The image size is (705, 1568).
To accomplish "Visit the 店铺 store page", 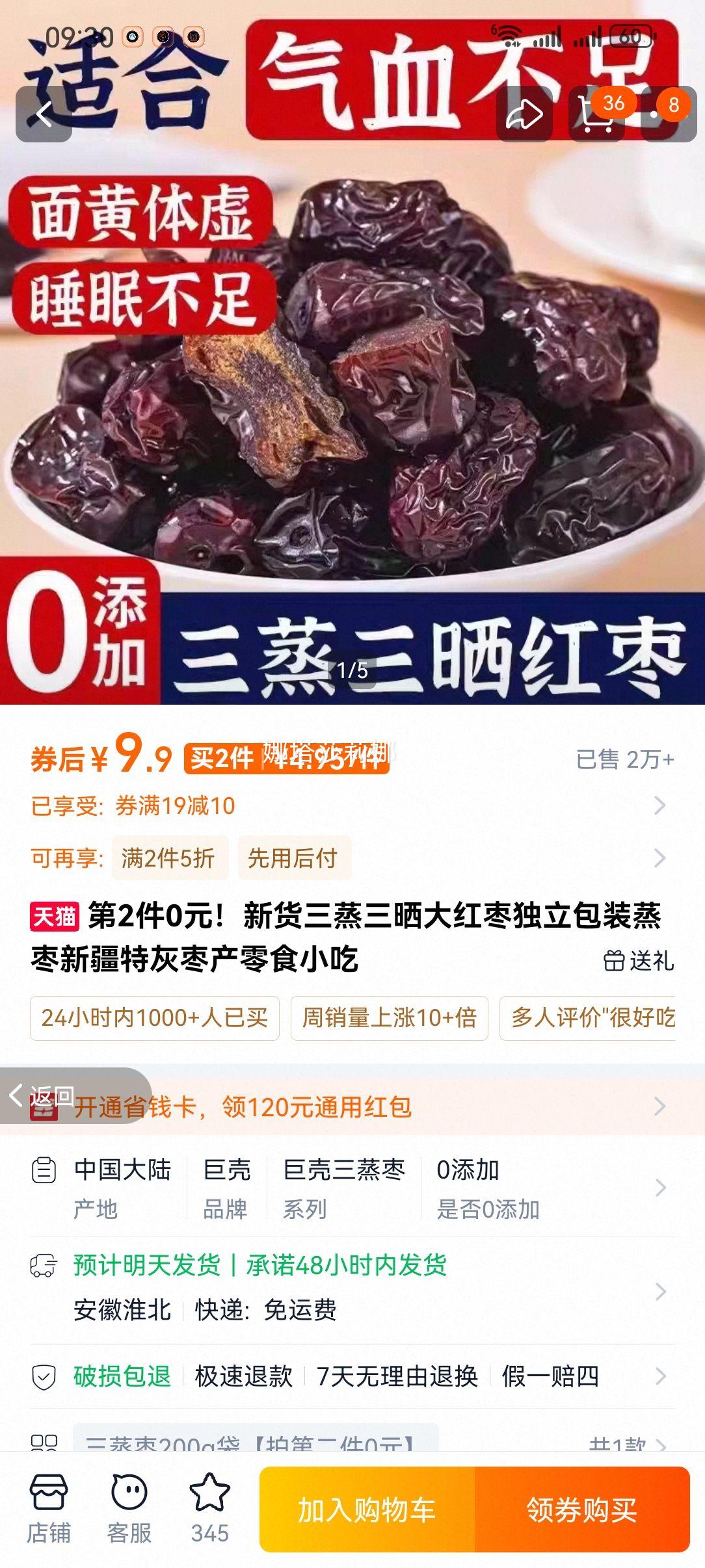I will tap(49, 1508).
